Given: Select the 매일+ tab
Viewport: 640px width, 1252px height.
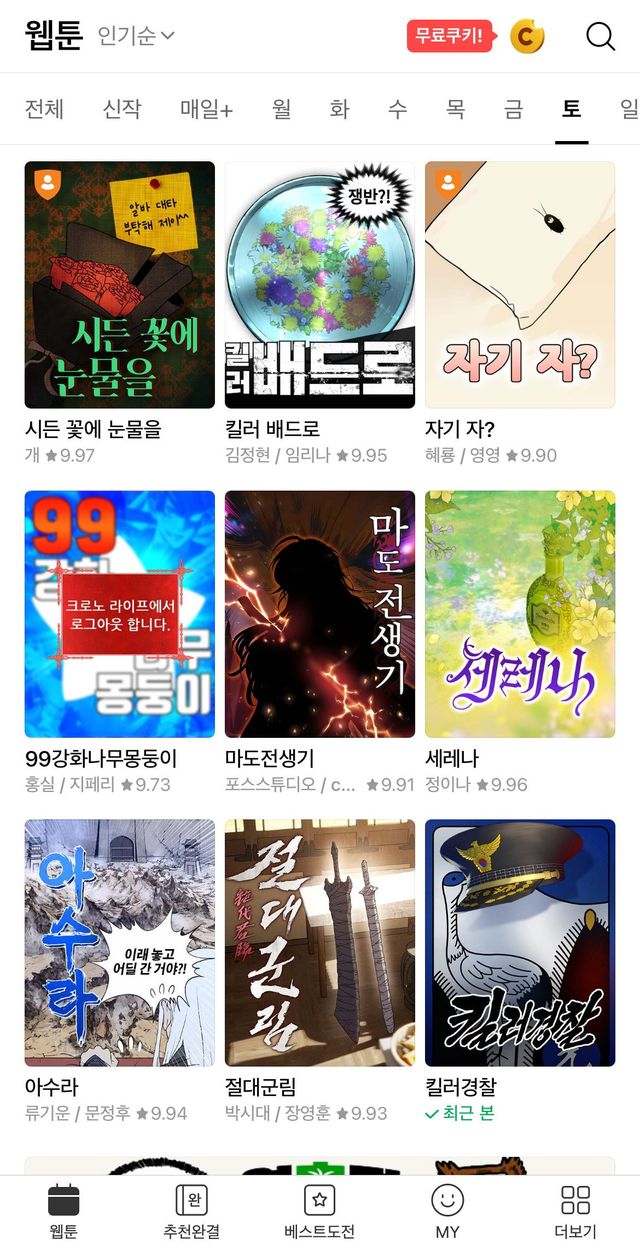Looking at the screenshot, I should [x=206, y=109].
